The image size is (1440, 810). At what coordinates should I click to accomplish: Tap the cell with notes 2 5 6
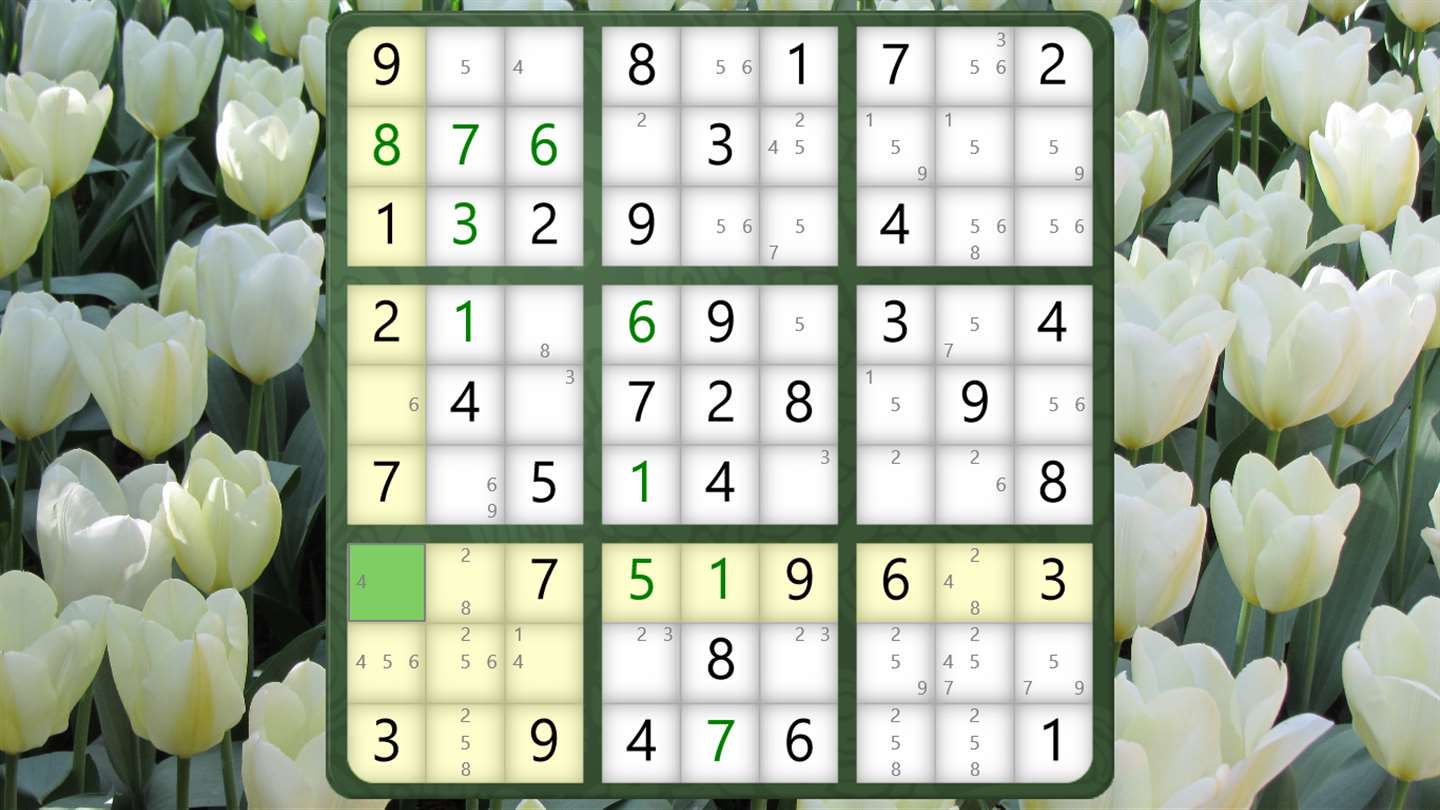[x=466, y=662]
